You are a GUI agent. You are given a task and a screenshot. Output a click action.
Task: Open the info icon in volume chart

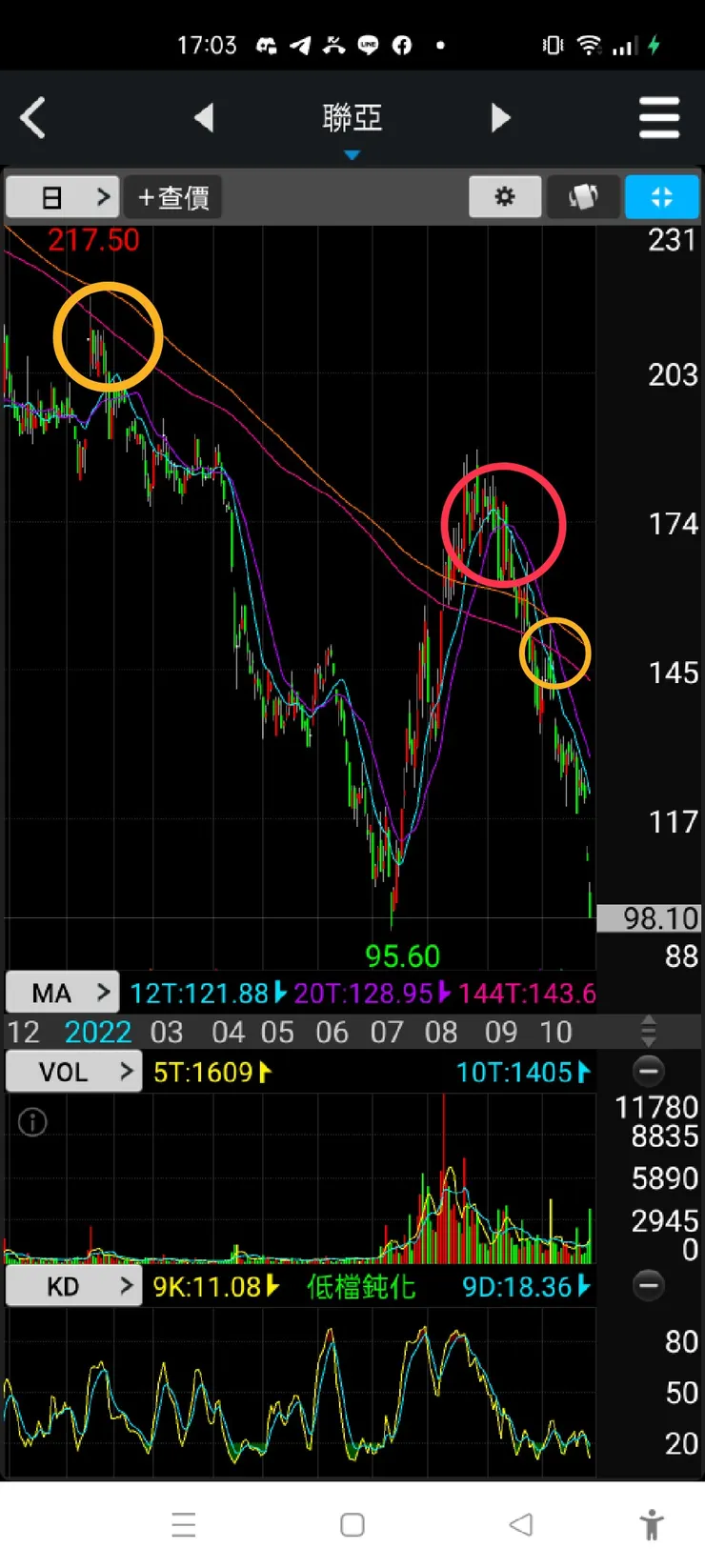coord(32,1122)
